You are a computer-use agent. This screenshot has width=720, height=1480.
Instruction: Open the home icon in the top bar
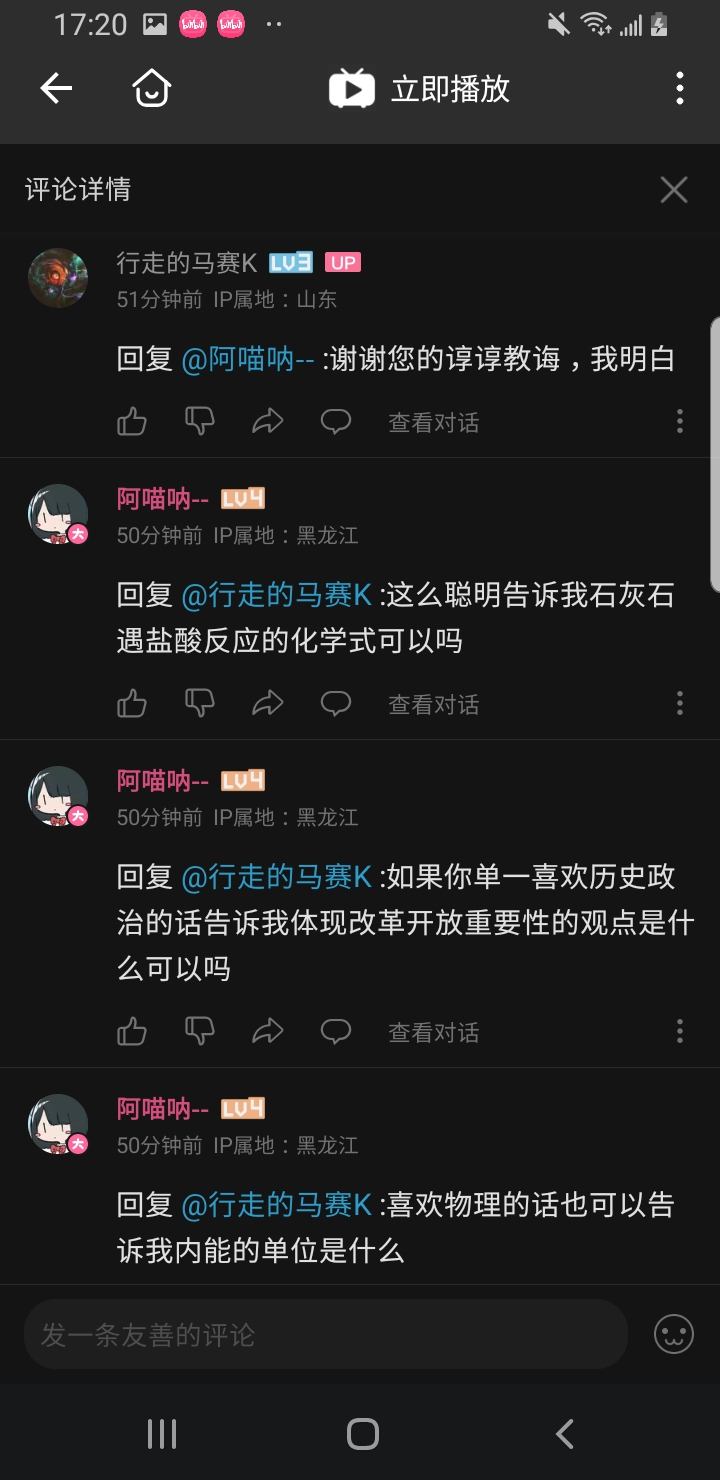pyautogui.click(x=152, y=89)
